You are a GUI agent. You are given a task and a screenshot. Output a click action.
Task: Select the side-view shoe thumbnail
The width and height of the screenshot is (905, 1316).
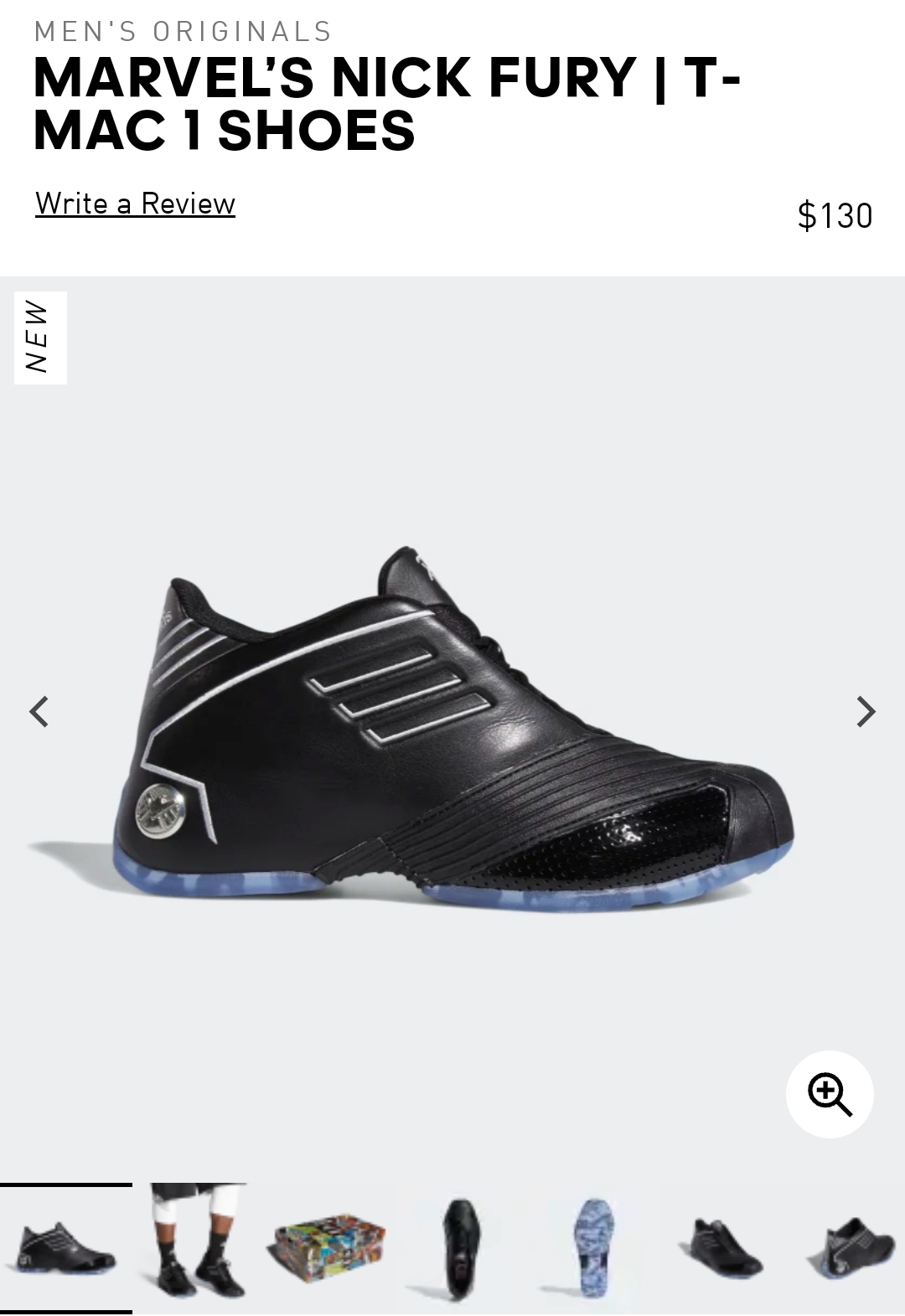click(x=65, y=1248)
